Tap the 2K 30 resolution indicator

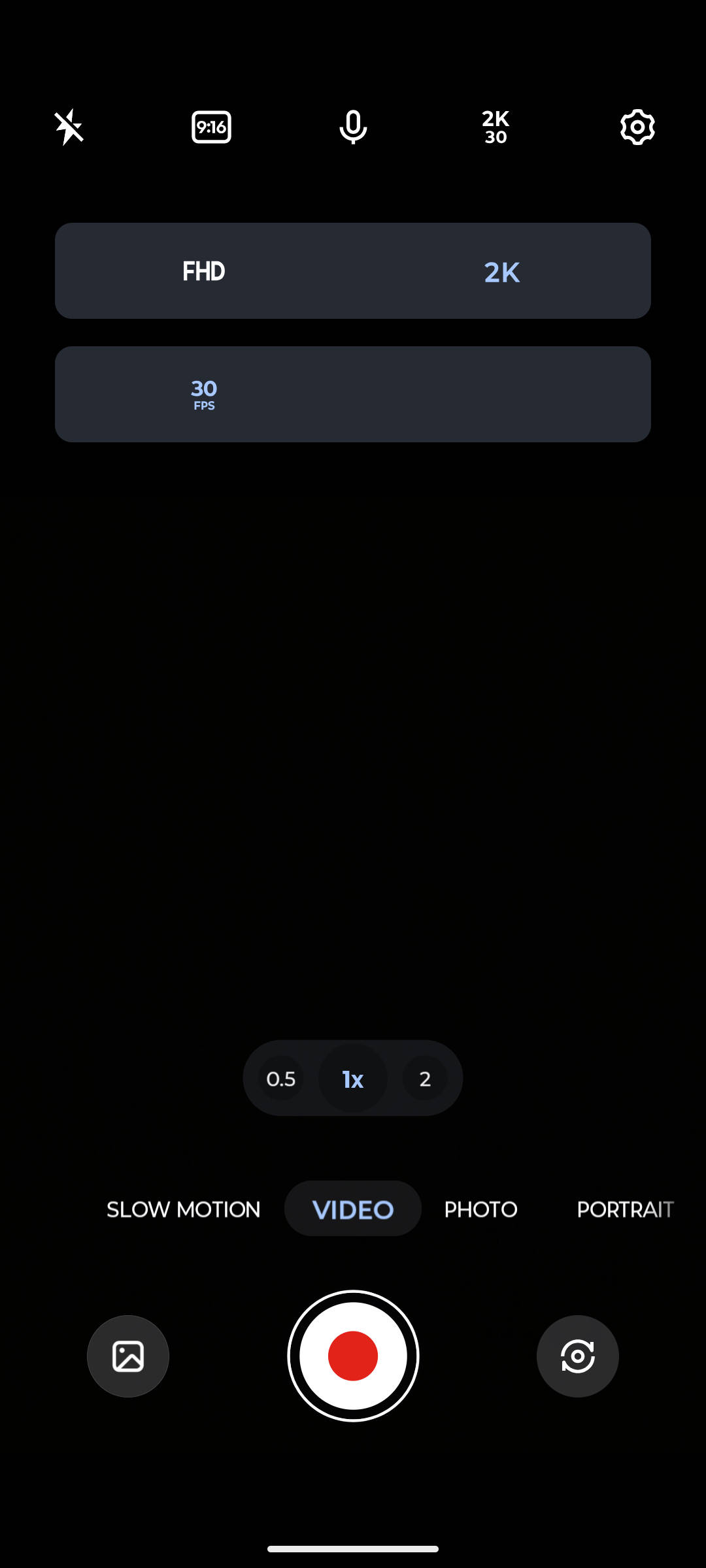click(496, 127)
